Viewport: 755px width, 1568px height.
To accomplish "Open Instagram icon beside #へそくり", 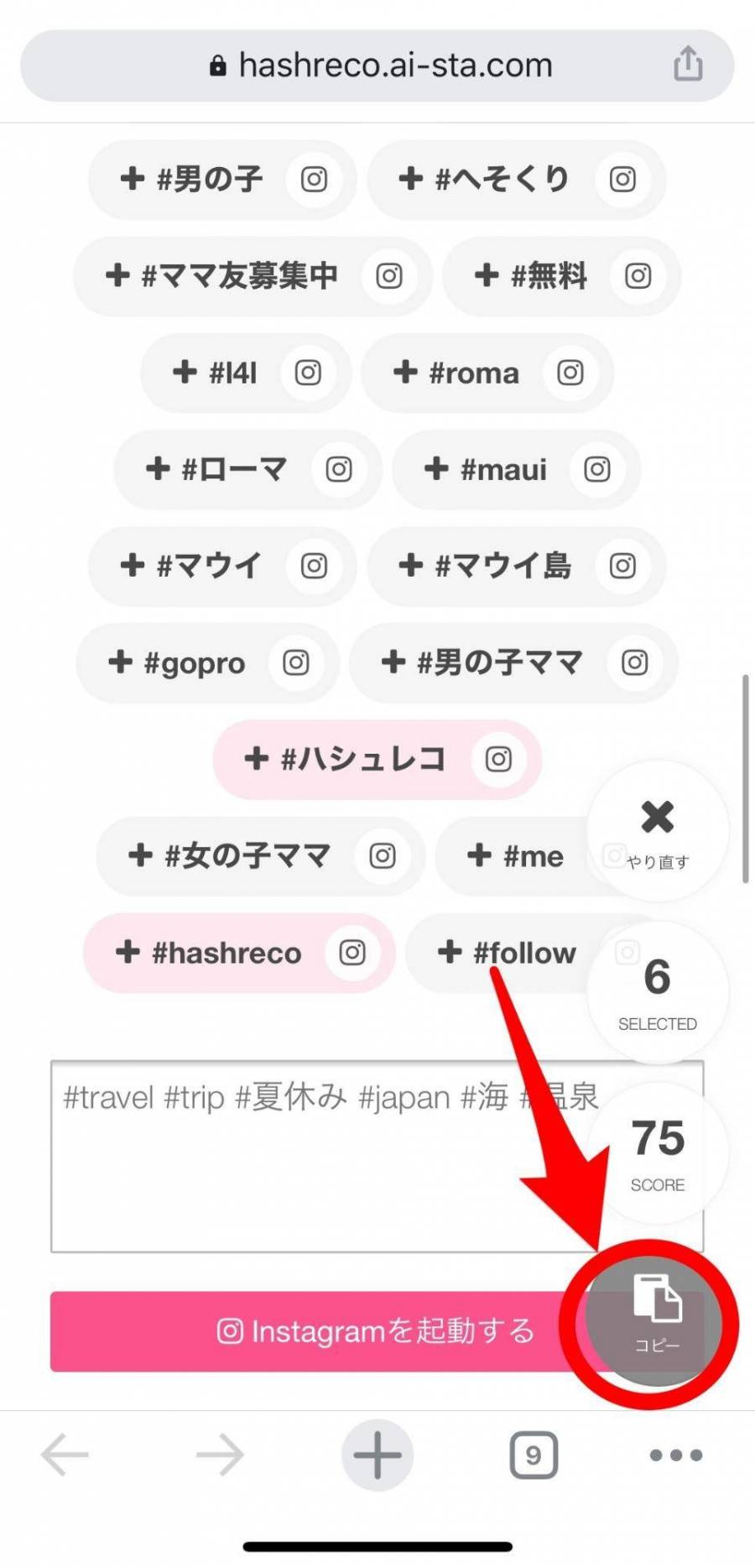I will coord(622,179).
